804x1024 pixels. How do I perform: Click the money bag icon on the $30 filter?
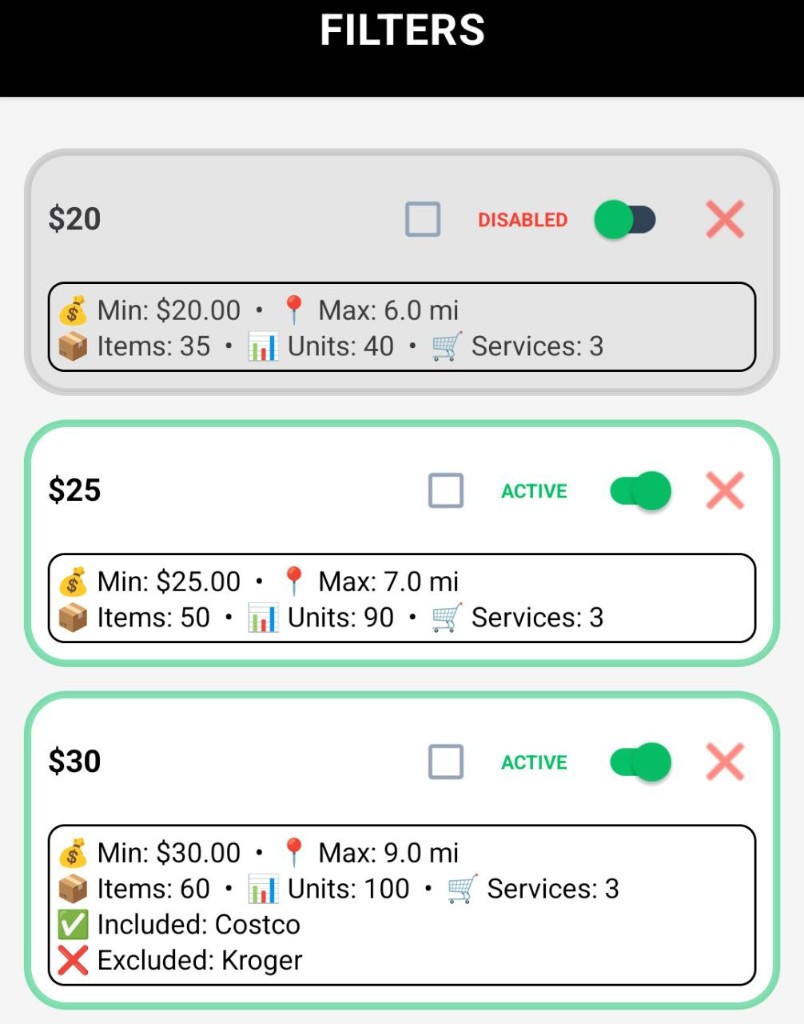(72, 852)
